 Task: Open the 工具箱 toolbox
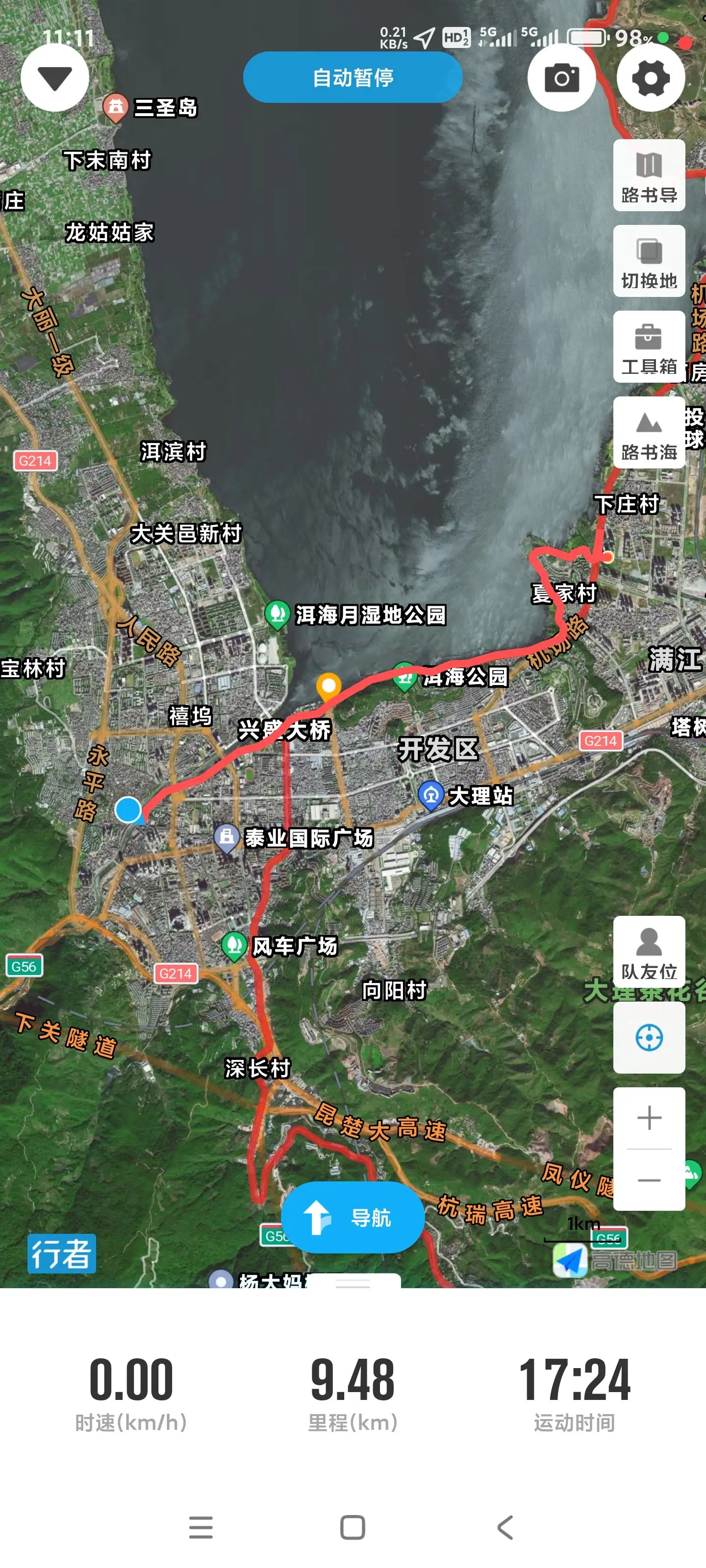[x=649, y=347]
